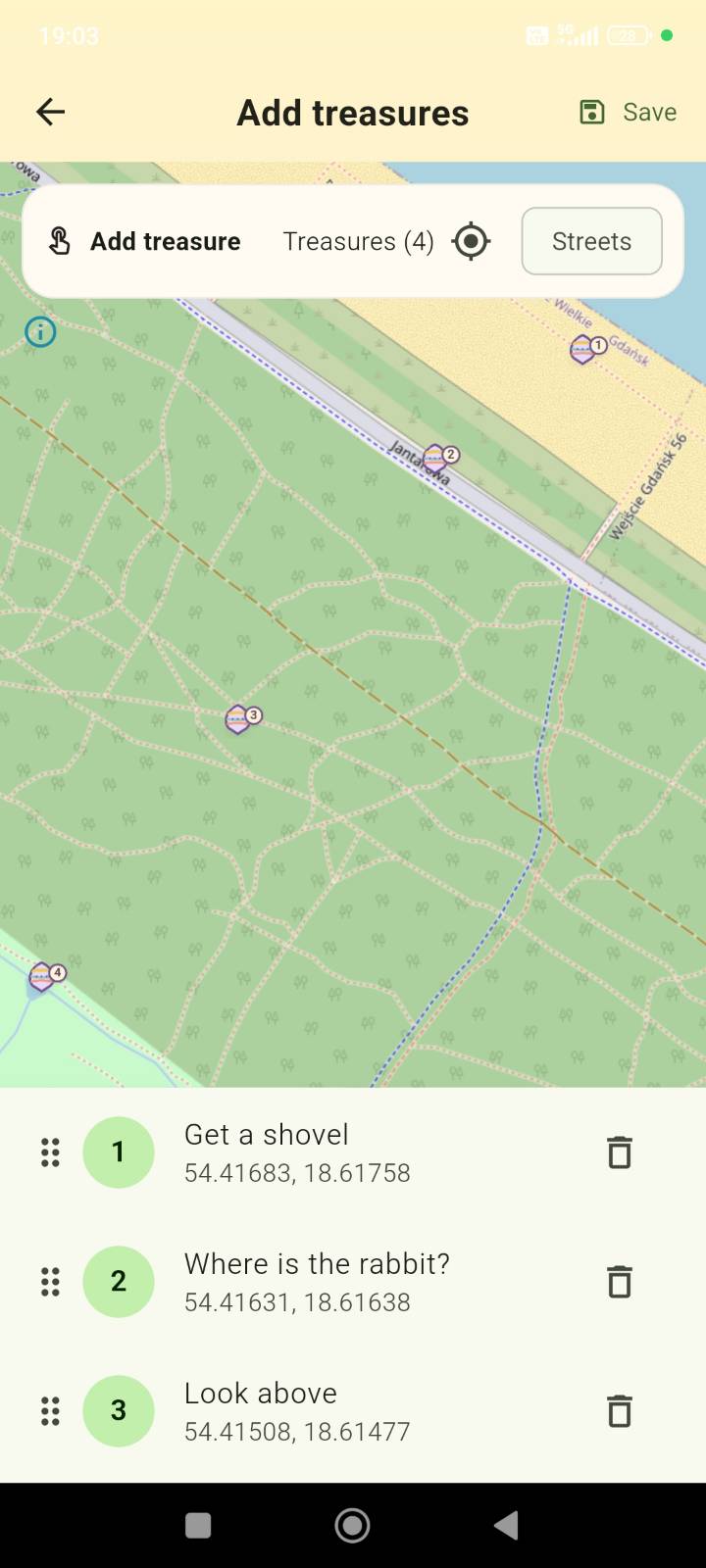Open the map info icon
The width and height of the screenshot is (706, 1568).
(x=40, y=332)
